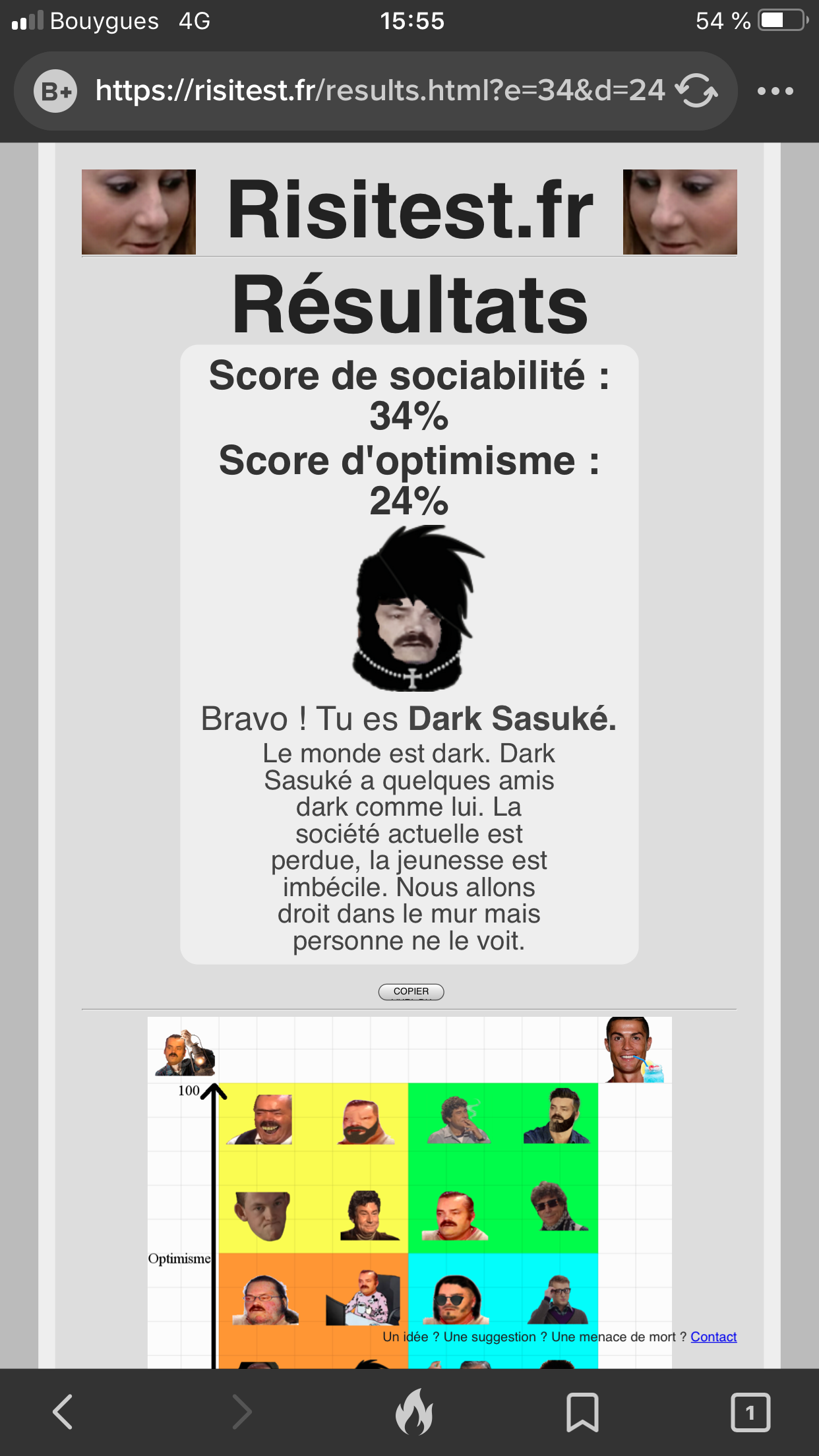Go back to previous page
Image resolution: width=819 pixels, height=1456 pixels.
click(x=63, y=1412)
